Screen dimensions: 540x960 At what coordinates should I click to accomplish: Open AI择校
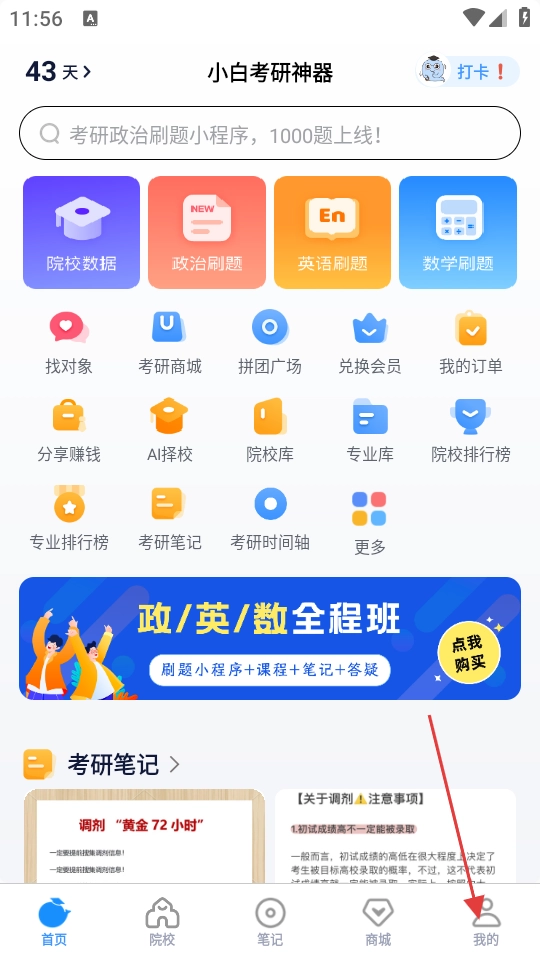(170, 430)
